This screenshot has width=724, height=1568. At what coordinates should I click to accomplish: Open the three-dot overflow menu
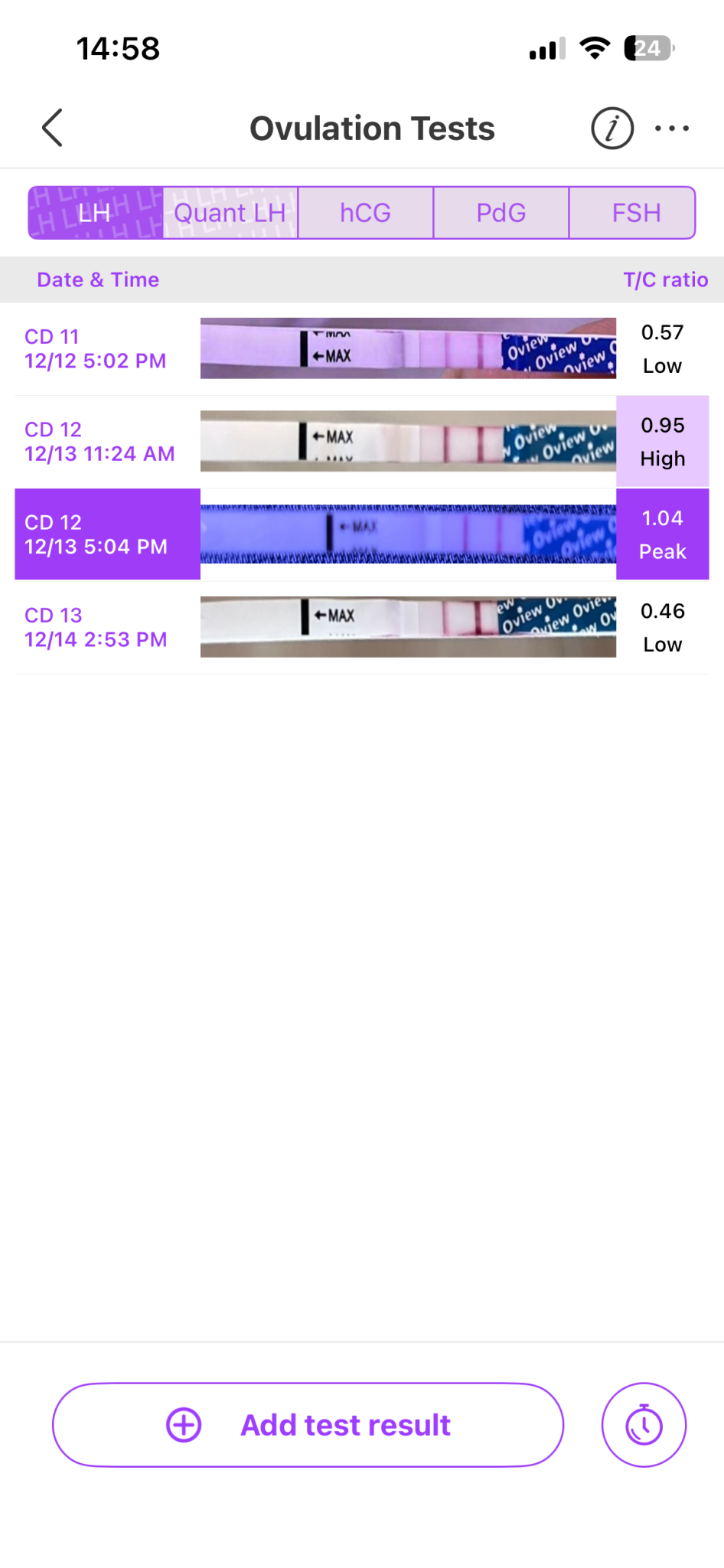click(x=672, y=128)
